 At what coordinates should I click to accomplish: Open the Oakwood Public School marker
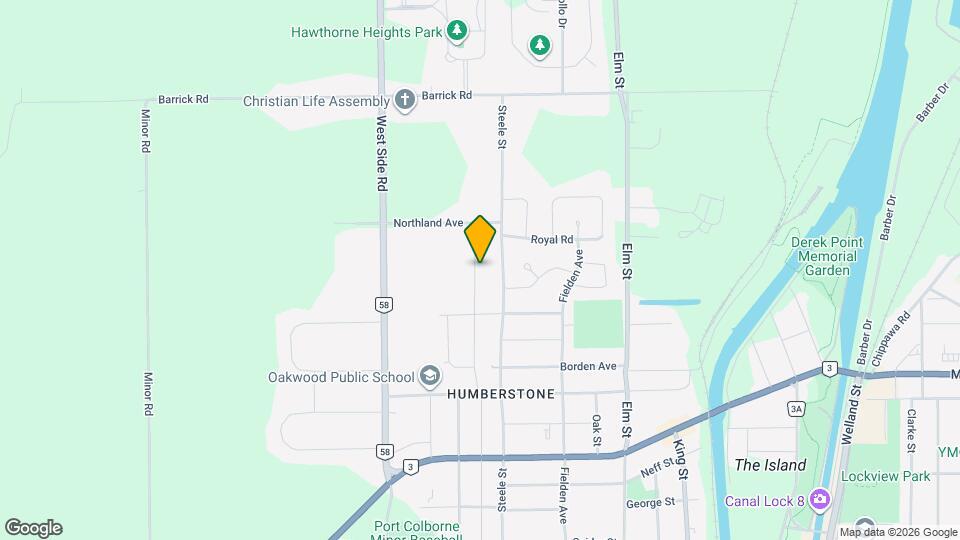pyautogui.click(x=429, y=376)
